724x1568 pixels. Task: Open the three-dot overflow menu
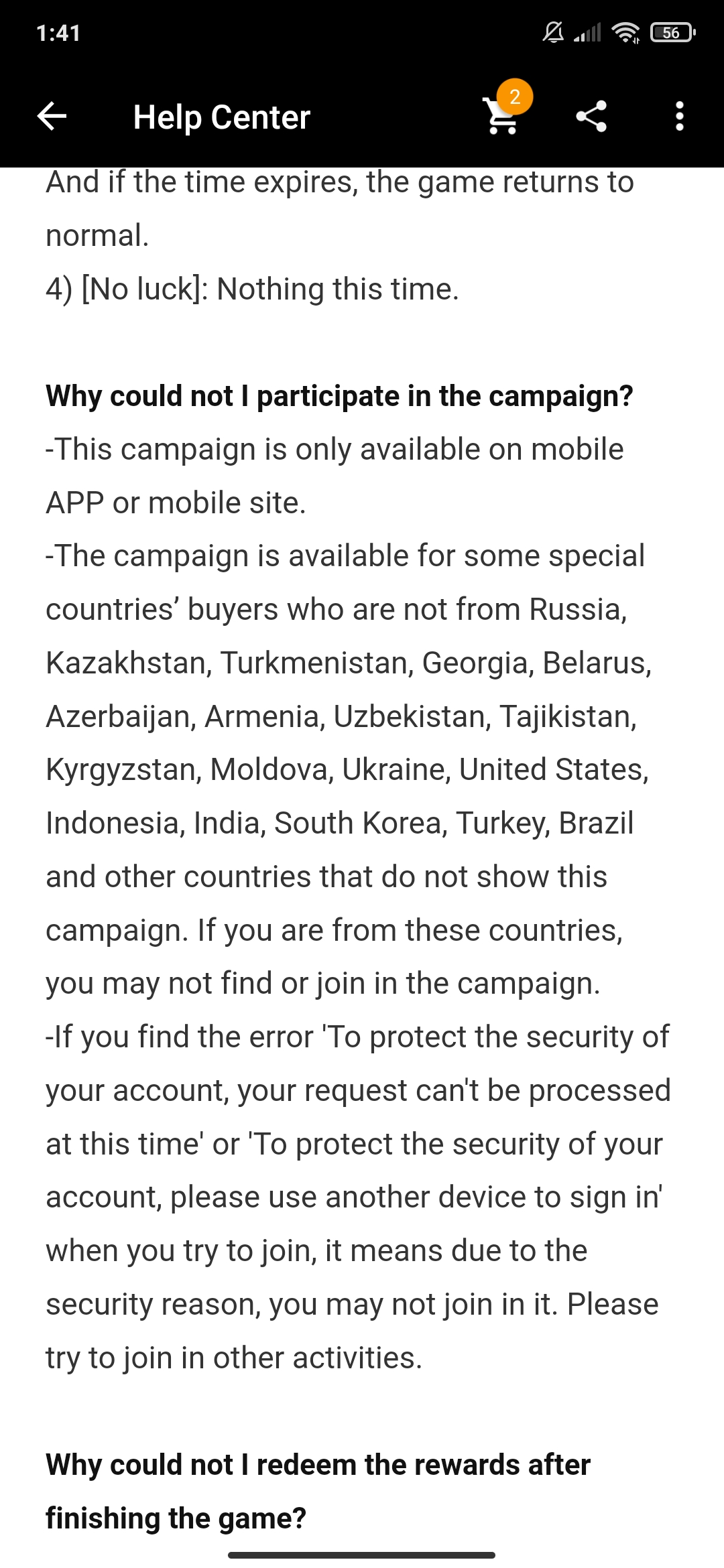[680, 117]
